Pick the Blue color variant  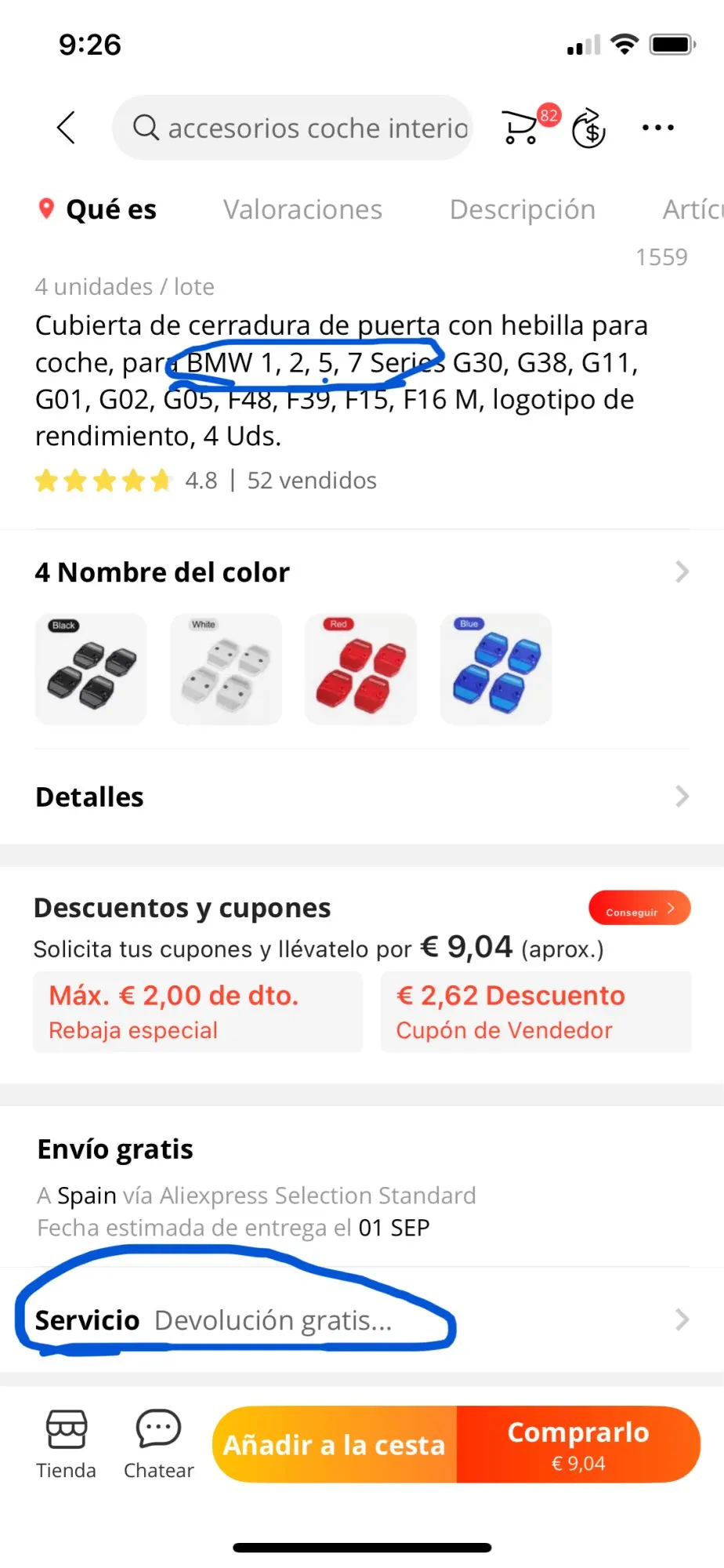pos(495,669)
